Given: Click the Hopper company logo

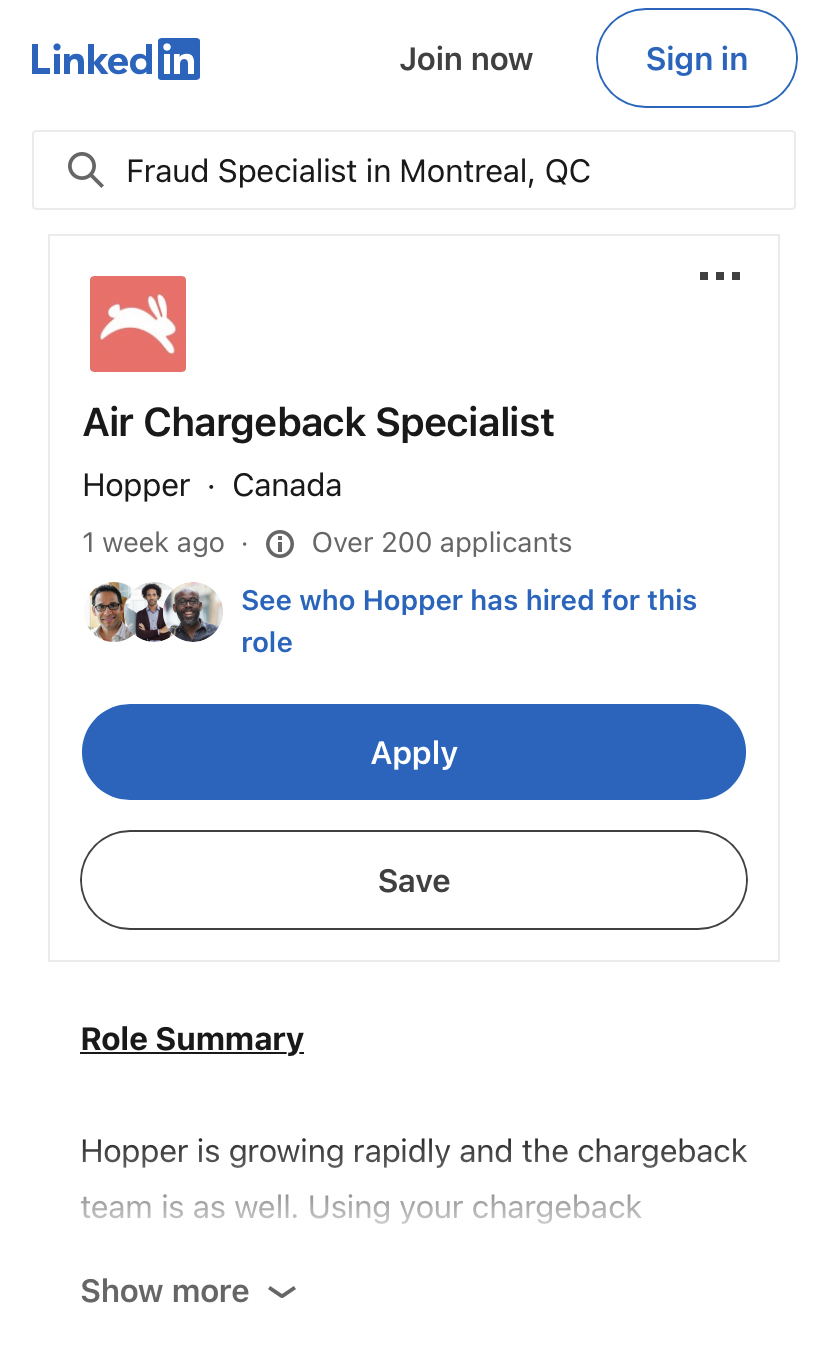Looking at the screenshot, I should coord(137,323).
